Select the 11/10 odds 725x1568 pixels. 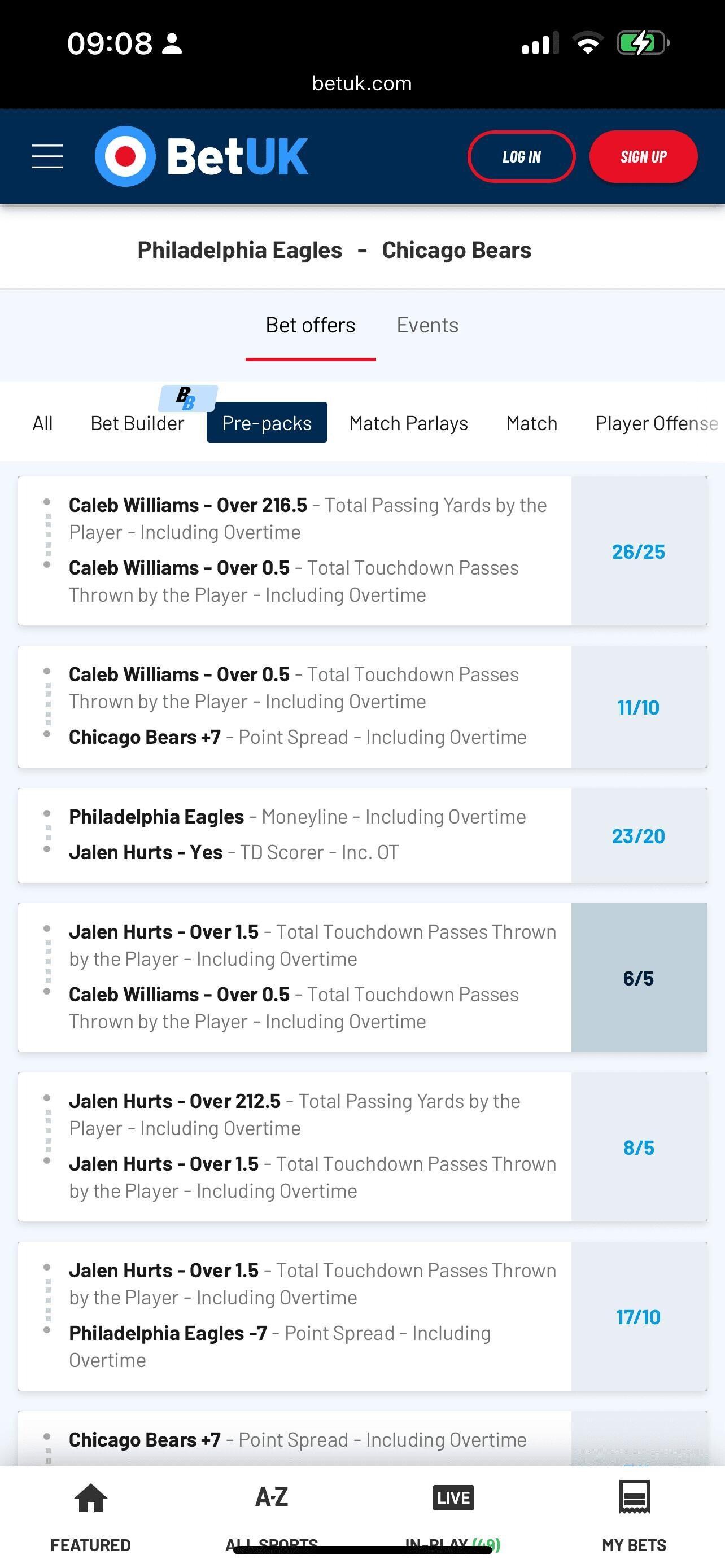pyautogui.click(x=638, y=707)
